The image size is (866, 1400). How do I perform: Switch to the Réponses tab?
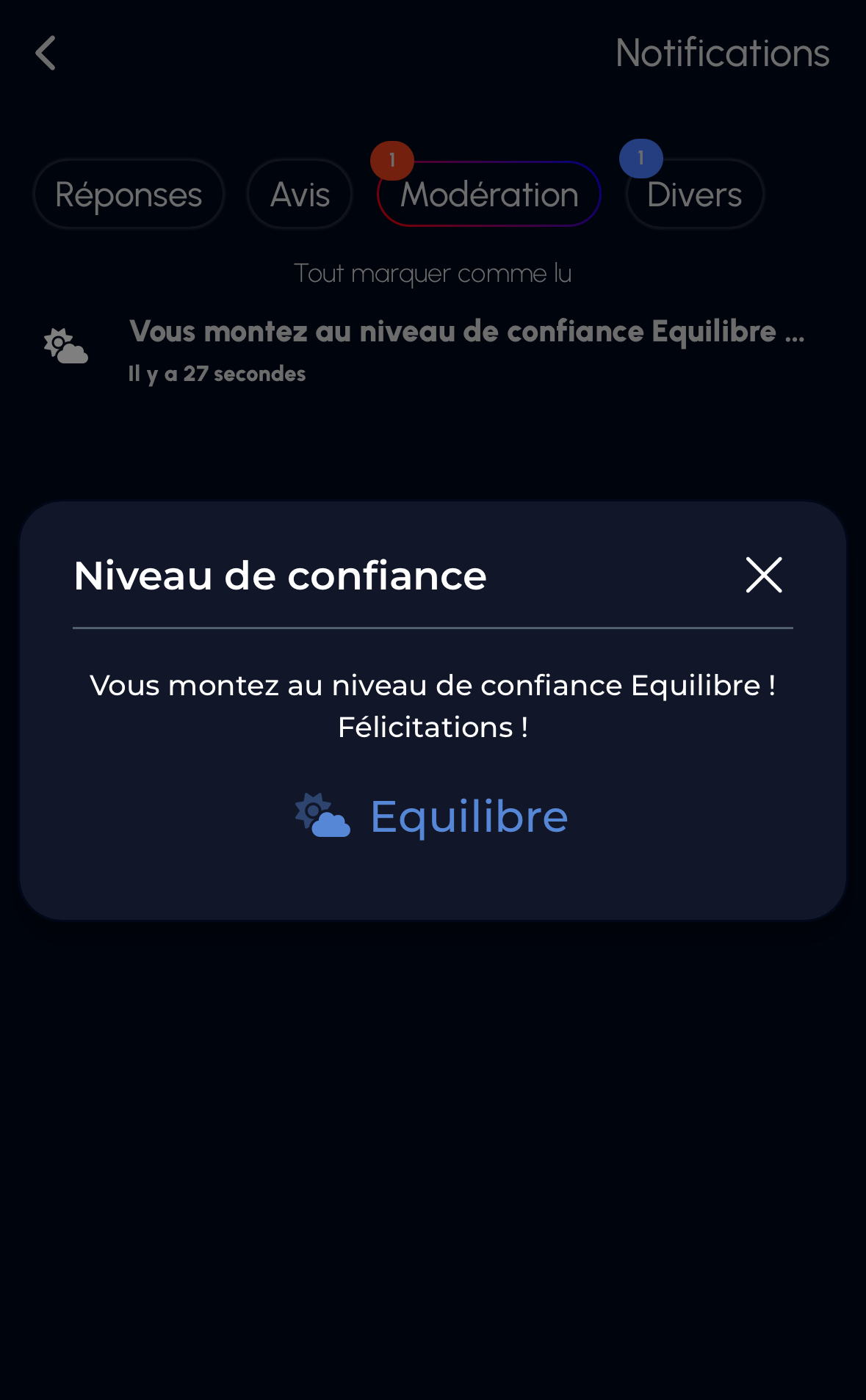[x=129, y=195]
